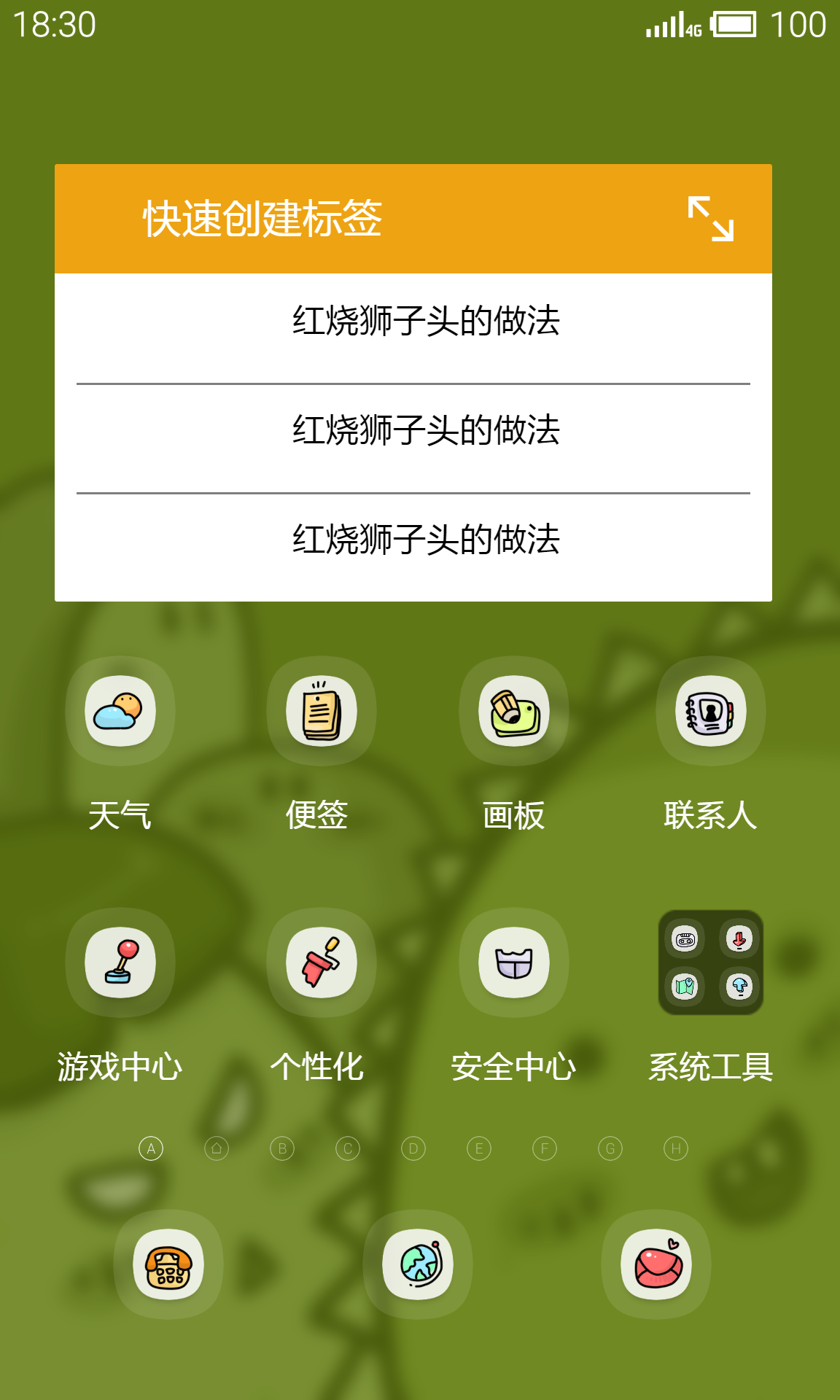Jump to page B indicator
This screenshot has width=840, height=1400.
(x=282, y=1148)
